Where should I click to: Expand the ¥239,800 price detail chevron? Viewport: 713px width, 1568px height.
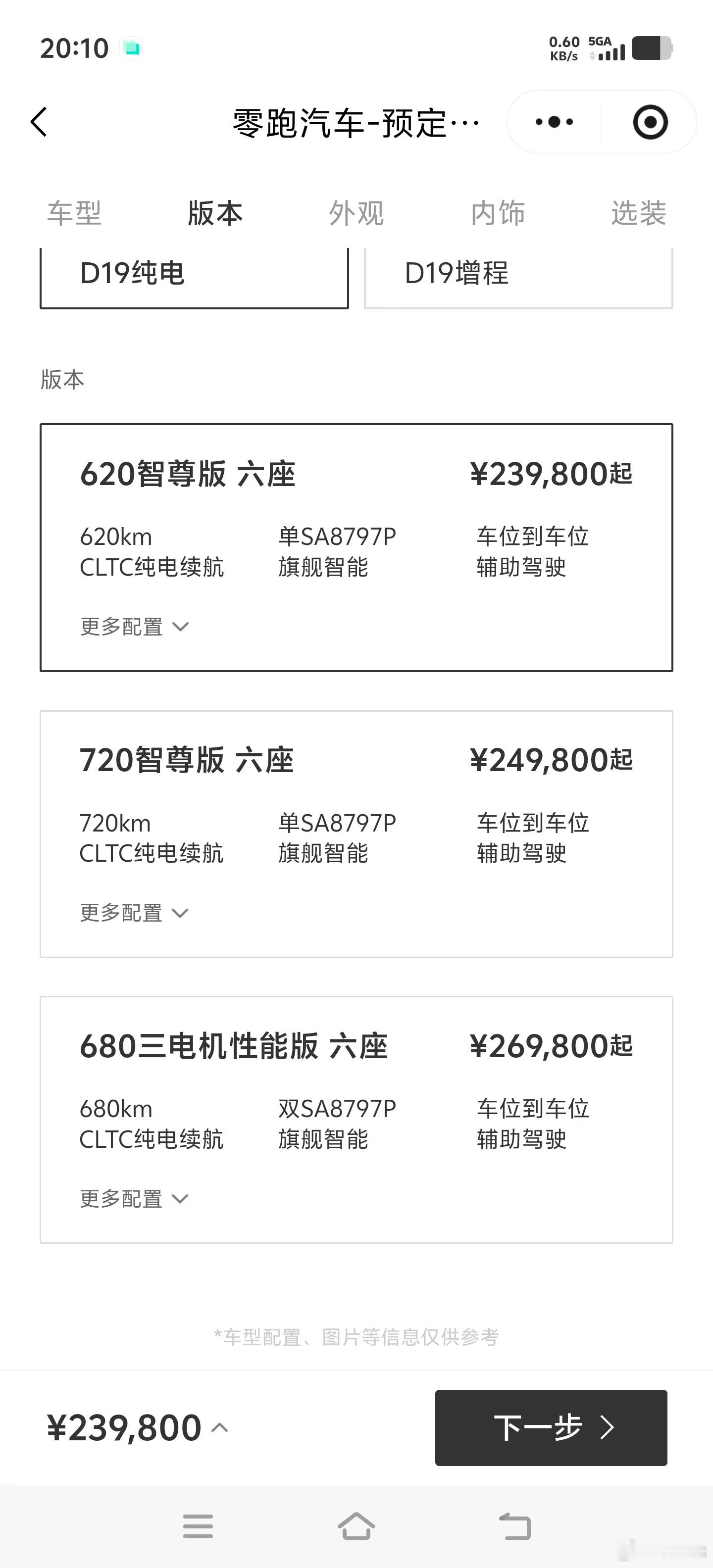pyautogui.click(x=220, y=1427)
